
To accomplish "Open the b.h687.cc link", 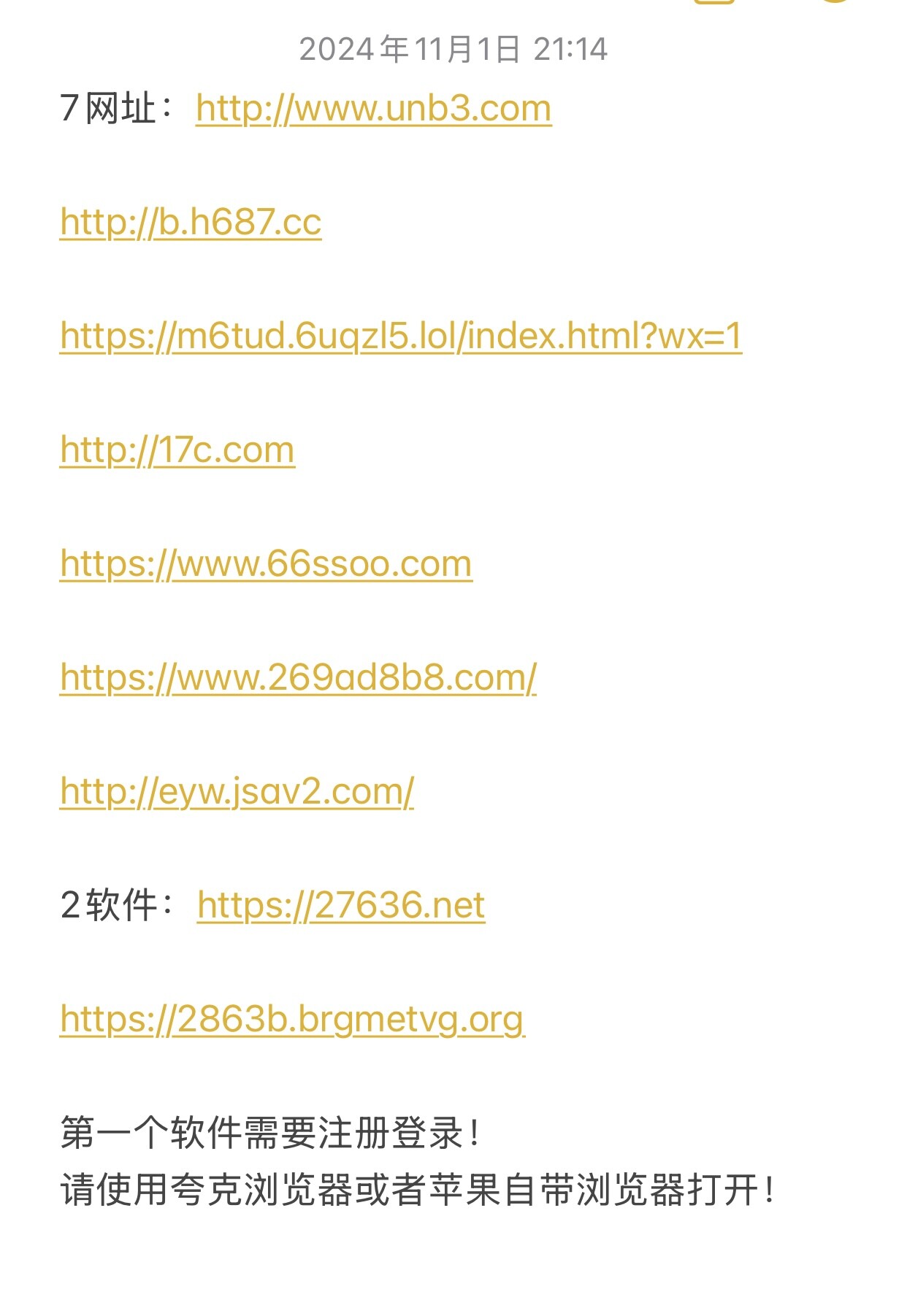I will (191, 222).
